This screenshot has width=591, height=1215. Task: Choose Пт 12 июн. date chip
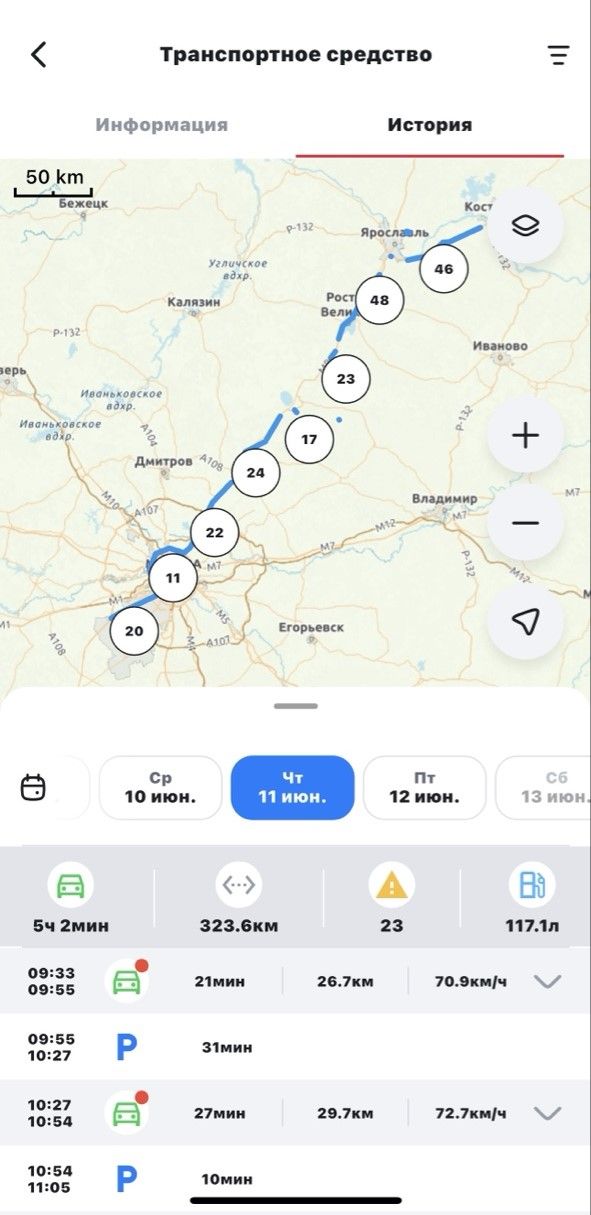(x=424, y=788)
